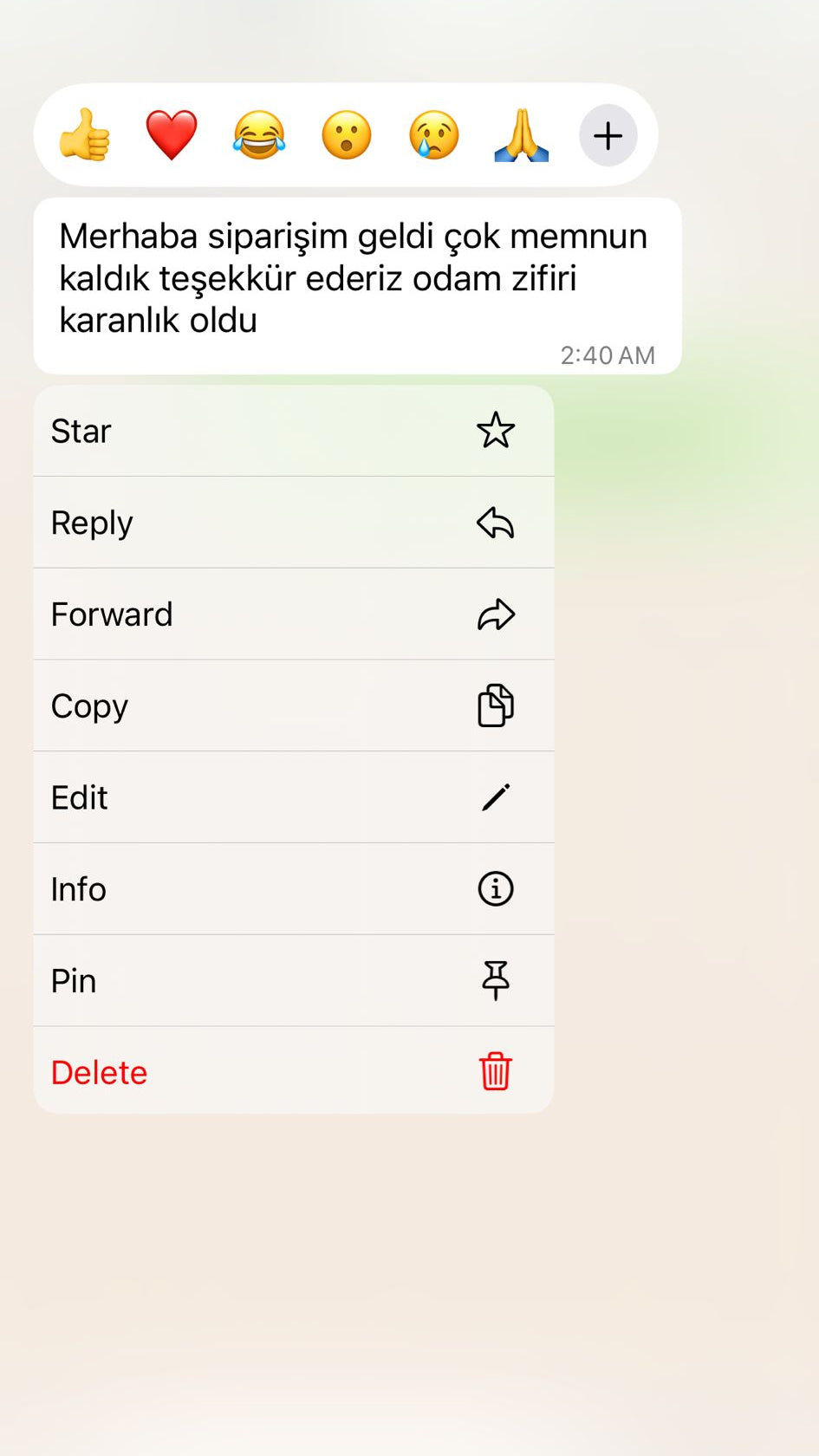React with the red heart emoji
819x1456 pixels.
coord(172,135)
